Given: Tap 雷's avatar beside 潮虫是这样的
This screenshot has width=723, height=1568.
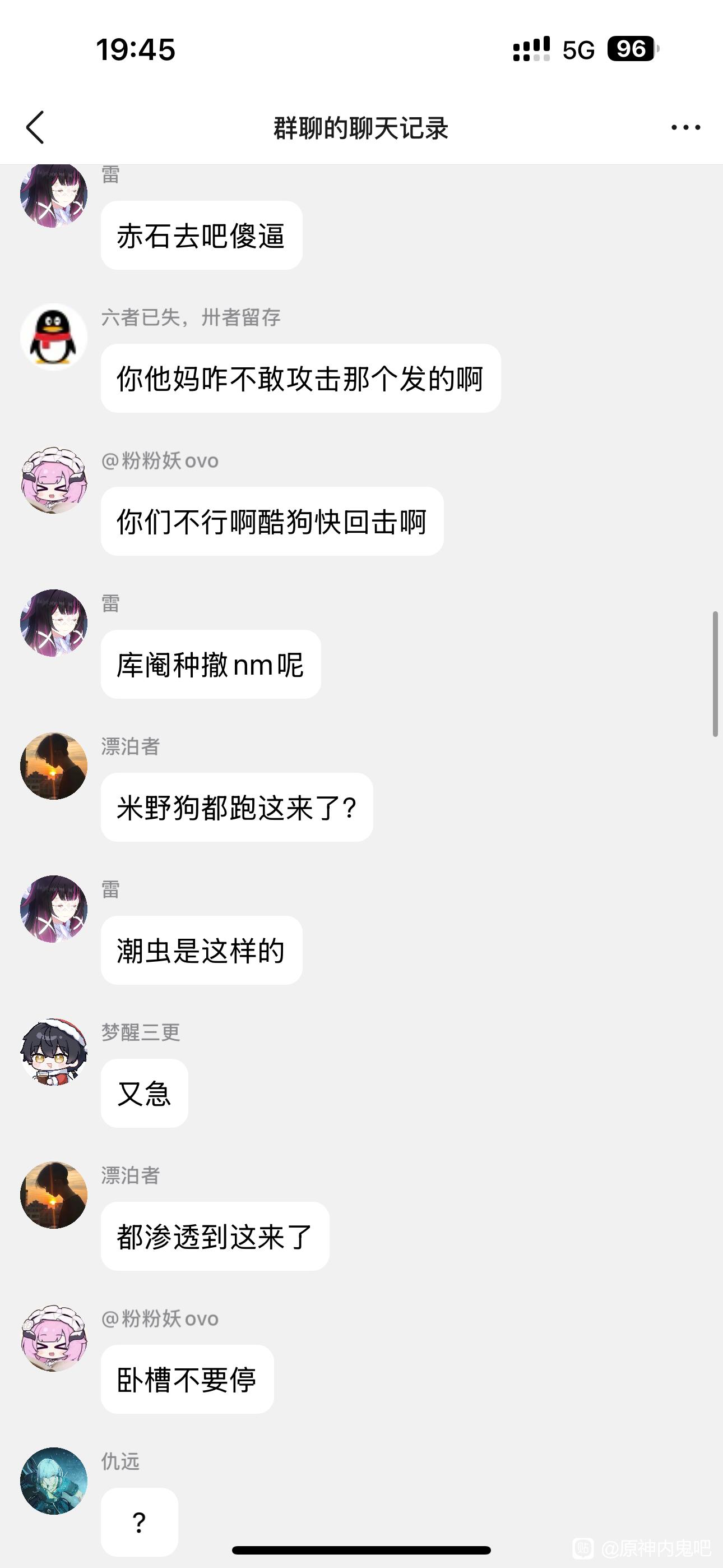Looking at the screenshot, I should (x=54, y=909).
